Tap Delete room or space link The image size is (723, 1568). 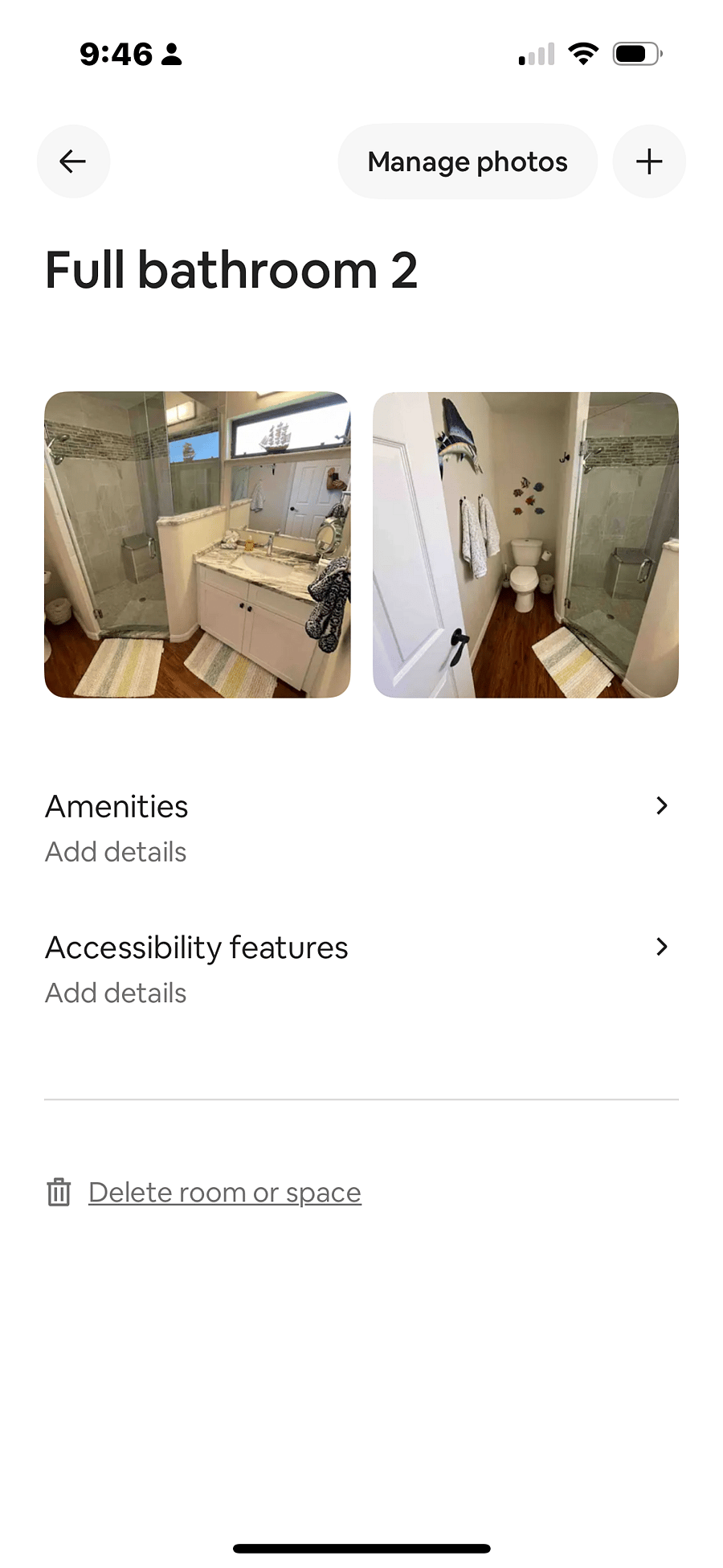point(224,1193)
